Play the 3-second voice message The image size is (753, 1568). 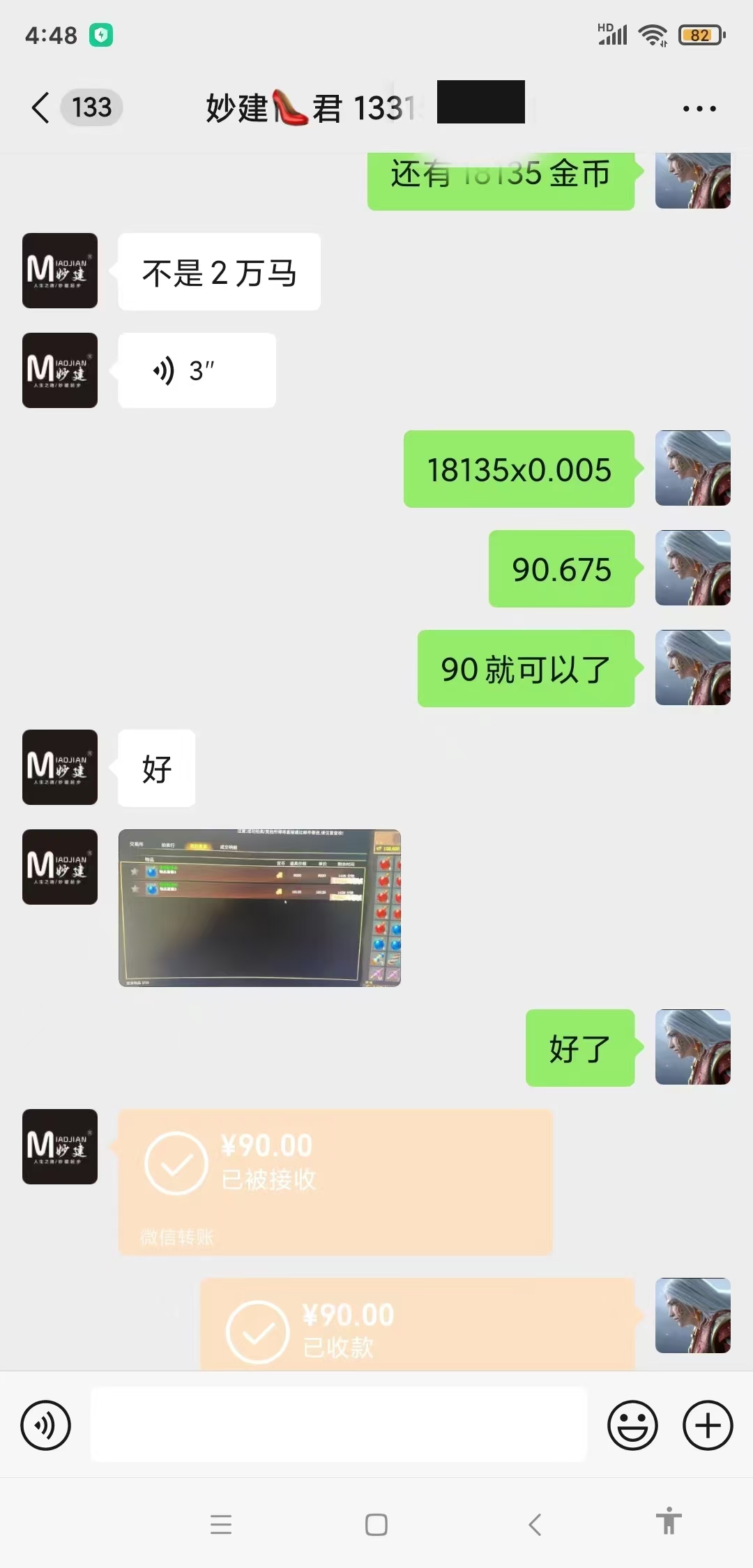coord(197,370)
